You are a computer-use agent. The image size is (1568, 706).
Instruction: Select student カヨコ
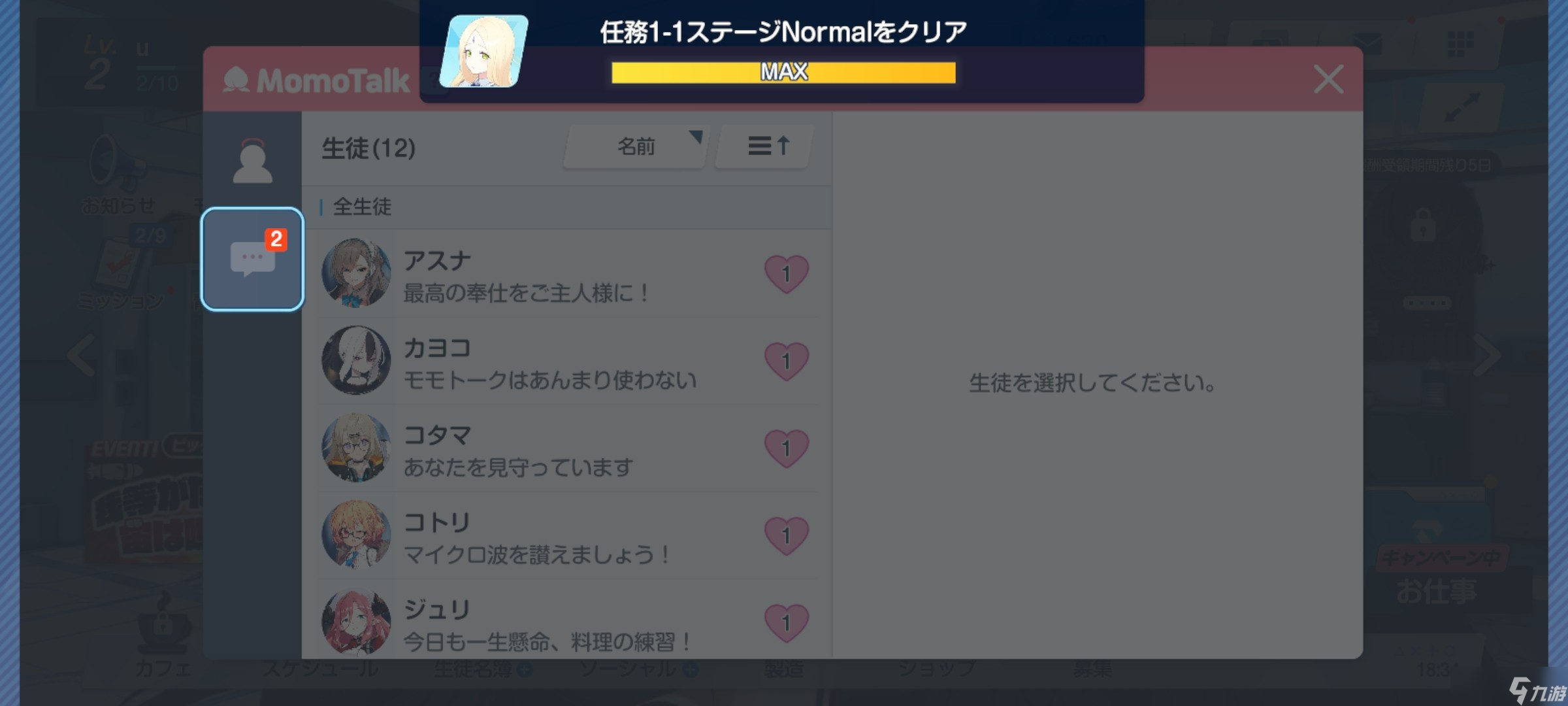click(566, 361)
